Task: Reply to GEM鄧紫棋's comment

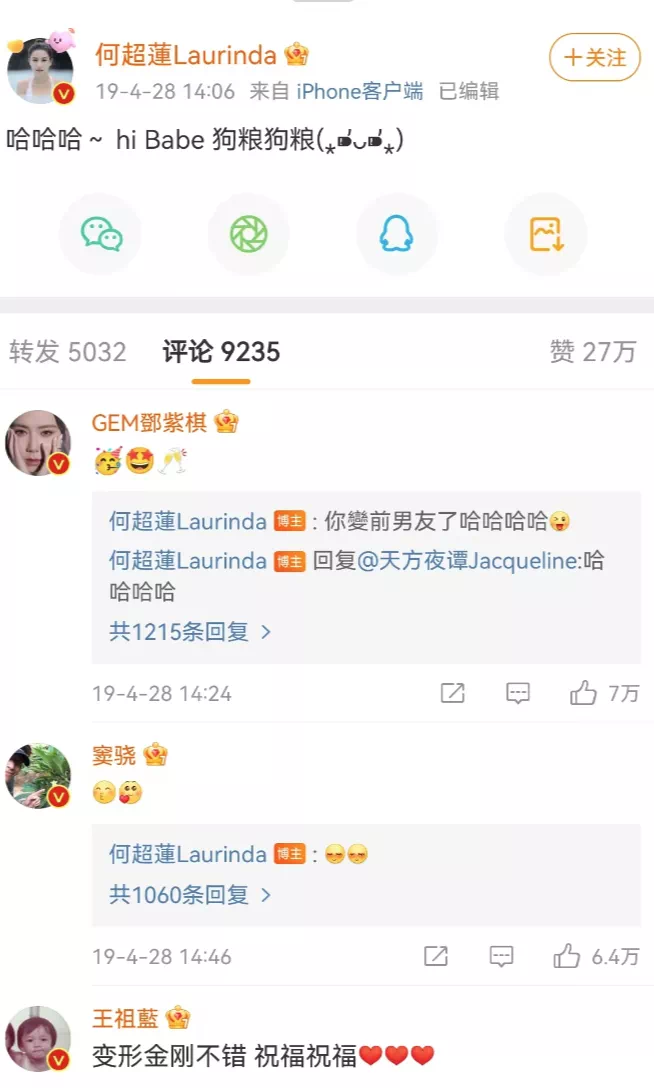Action: 518,693
